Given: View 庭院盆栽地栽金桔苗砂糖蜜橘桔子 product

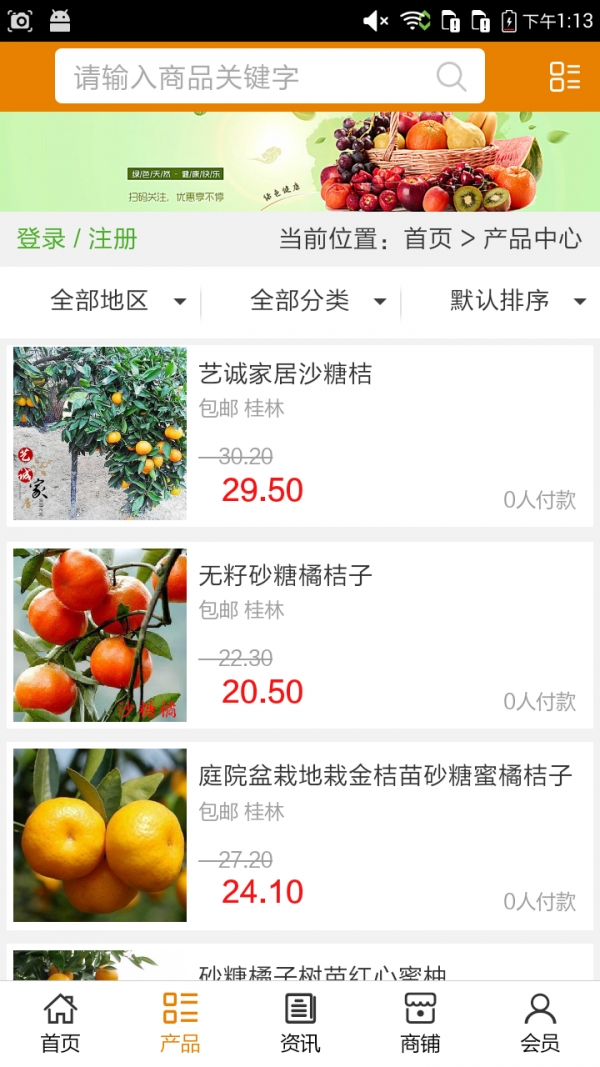Looking at the screenshot, I should coord(300,835).
